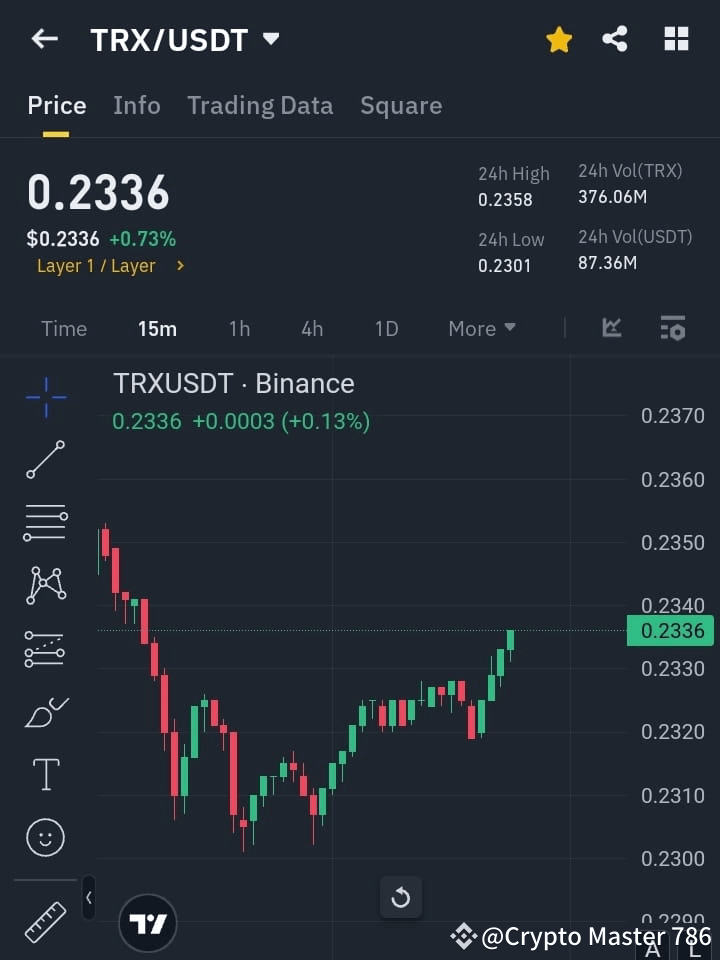Viewport: 720px width, 960px height.
Task: Collapse the drawing tools sidebar
Action: (x=88, y=898)
